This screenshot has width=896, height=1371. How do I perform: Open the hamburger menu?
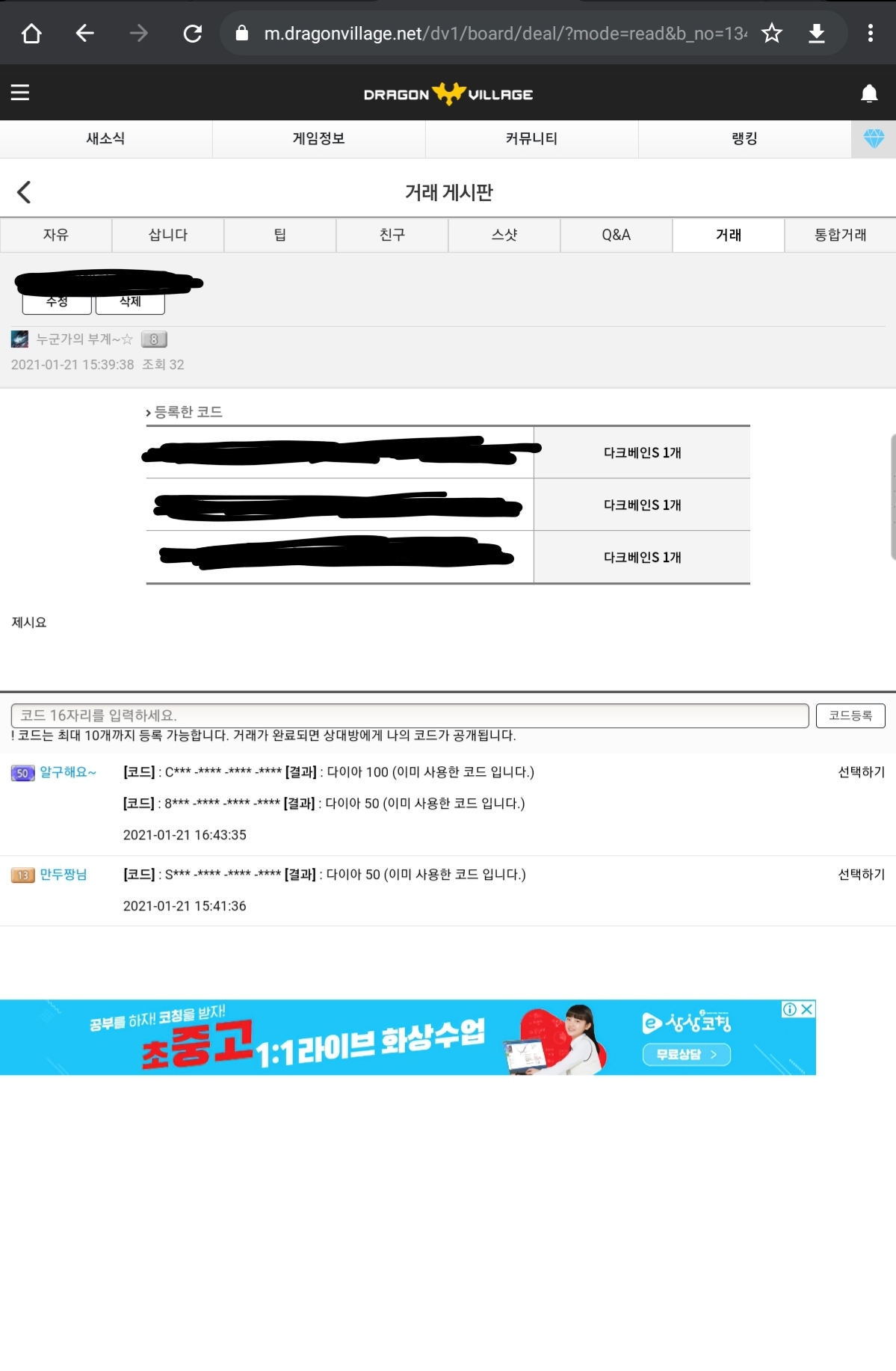tap(20, 93)
